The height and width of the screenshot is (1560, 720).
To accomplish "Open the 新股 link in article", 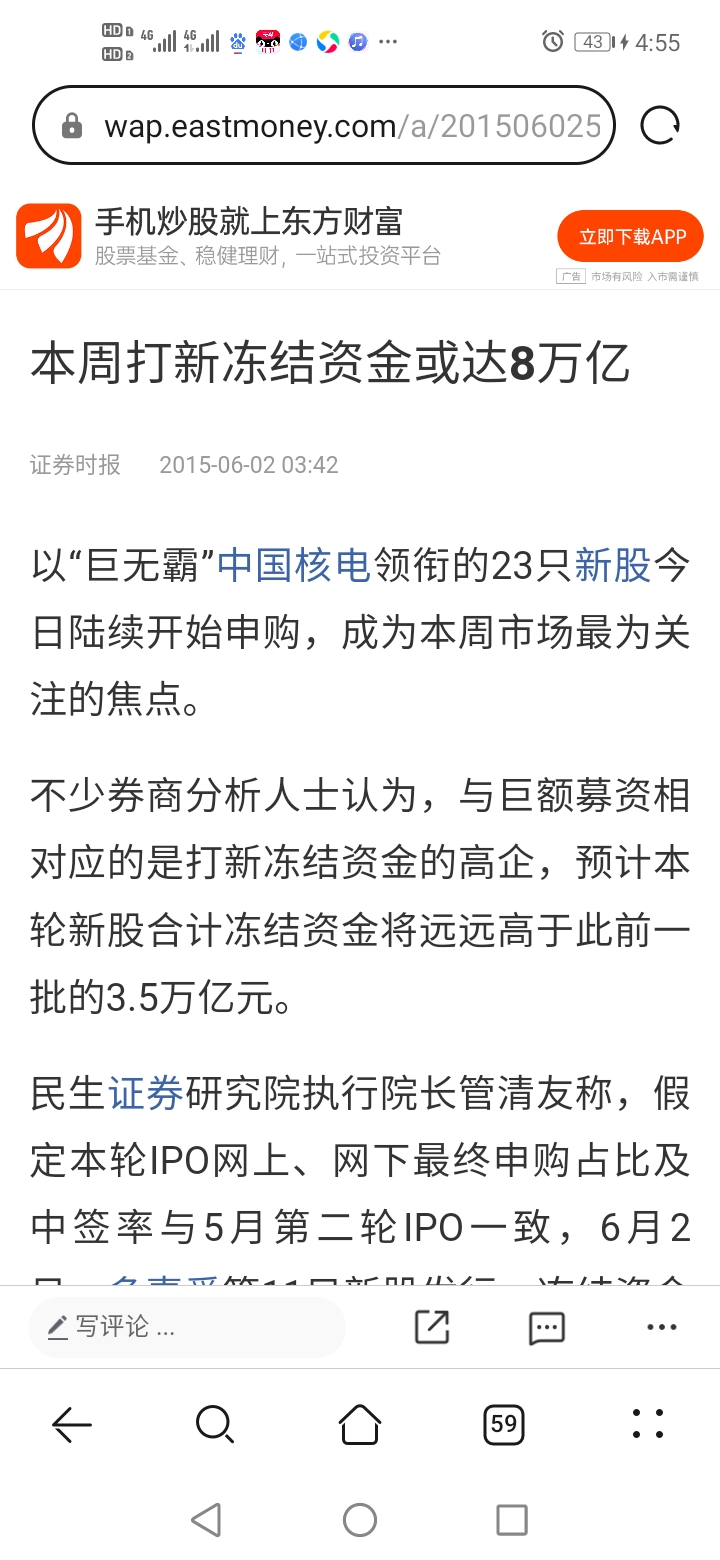I will [x=613, y=565].
